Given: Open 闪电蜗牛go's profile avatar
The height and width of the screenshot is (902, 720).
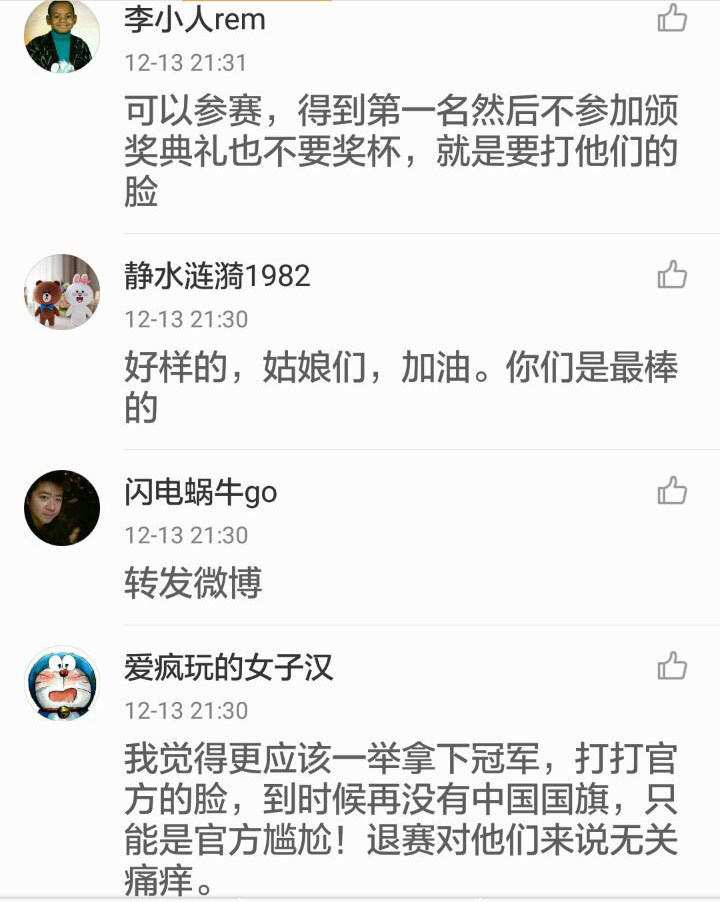Looking at the screenshot, I should pyautogui.click(x=62, y=508).
